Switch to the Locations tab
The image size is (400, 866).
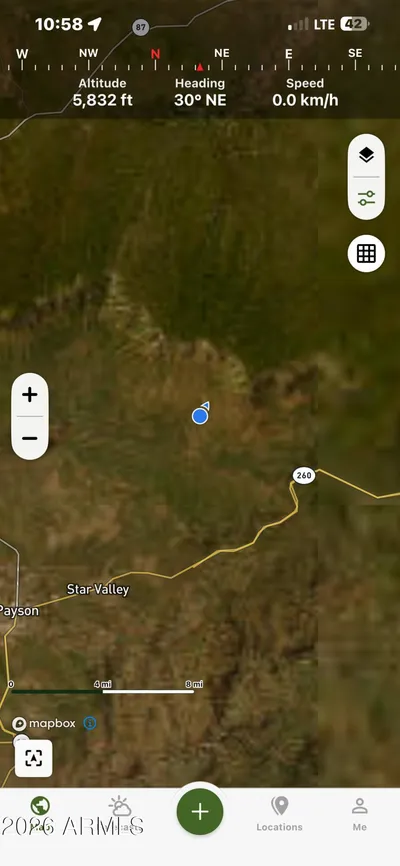coord(280,814)
